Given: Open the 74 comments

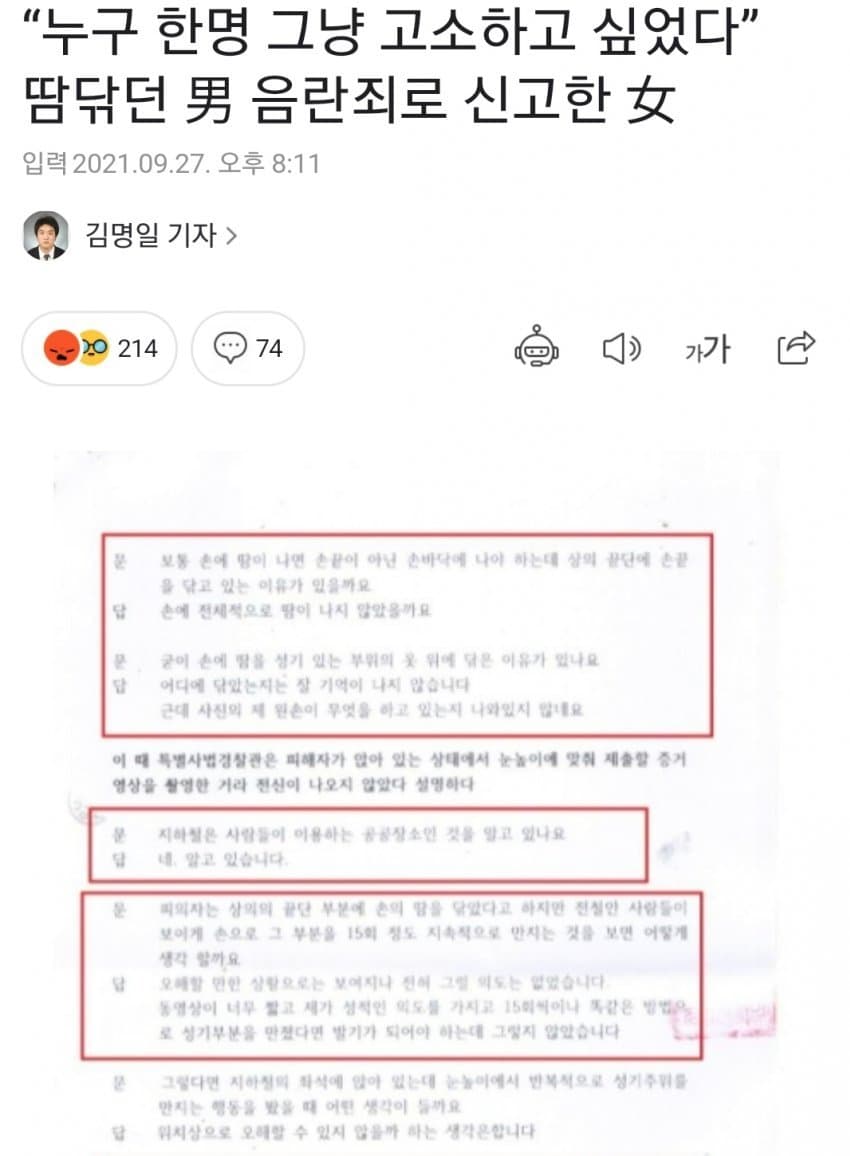Looking at the screenshot, I should click(248, 348).
